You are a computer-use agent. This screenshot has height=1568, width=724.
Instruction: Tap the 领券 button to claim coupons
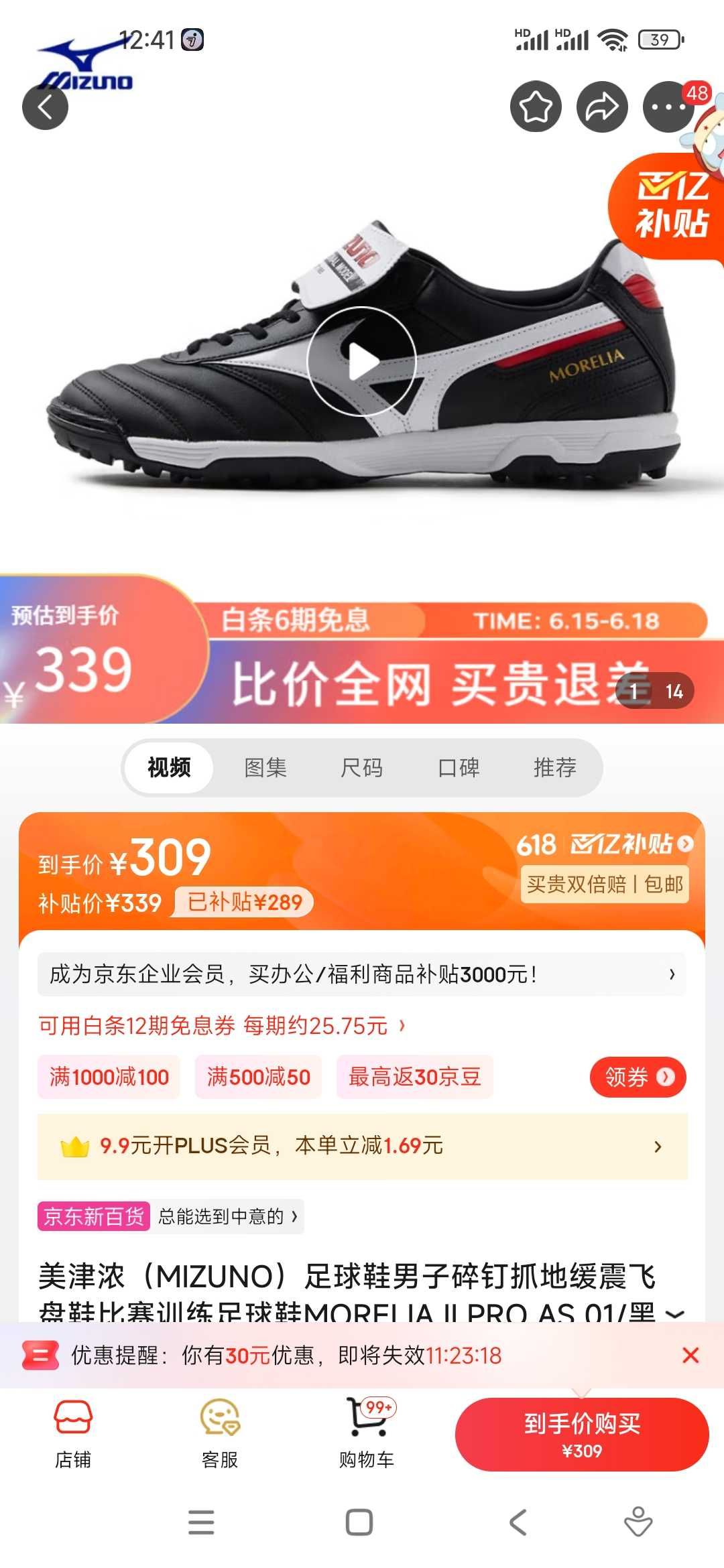tap(638, 1077)
